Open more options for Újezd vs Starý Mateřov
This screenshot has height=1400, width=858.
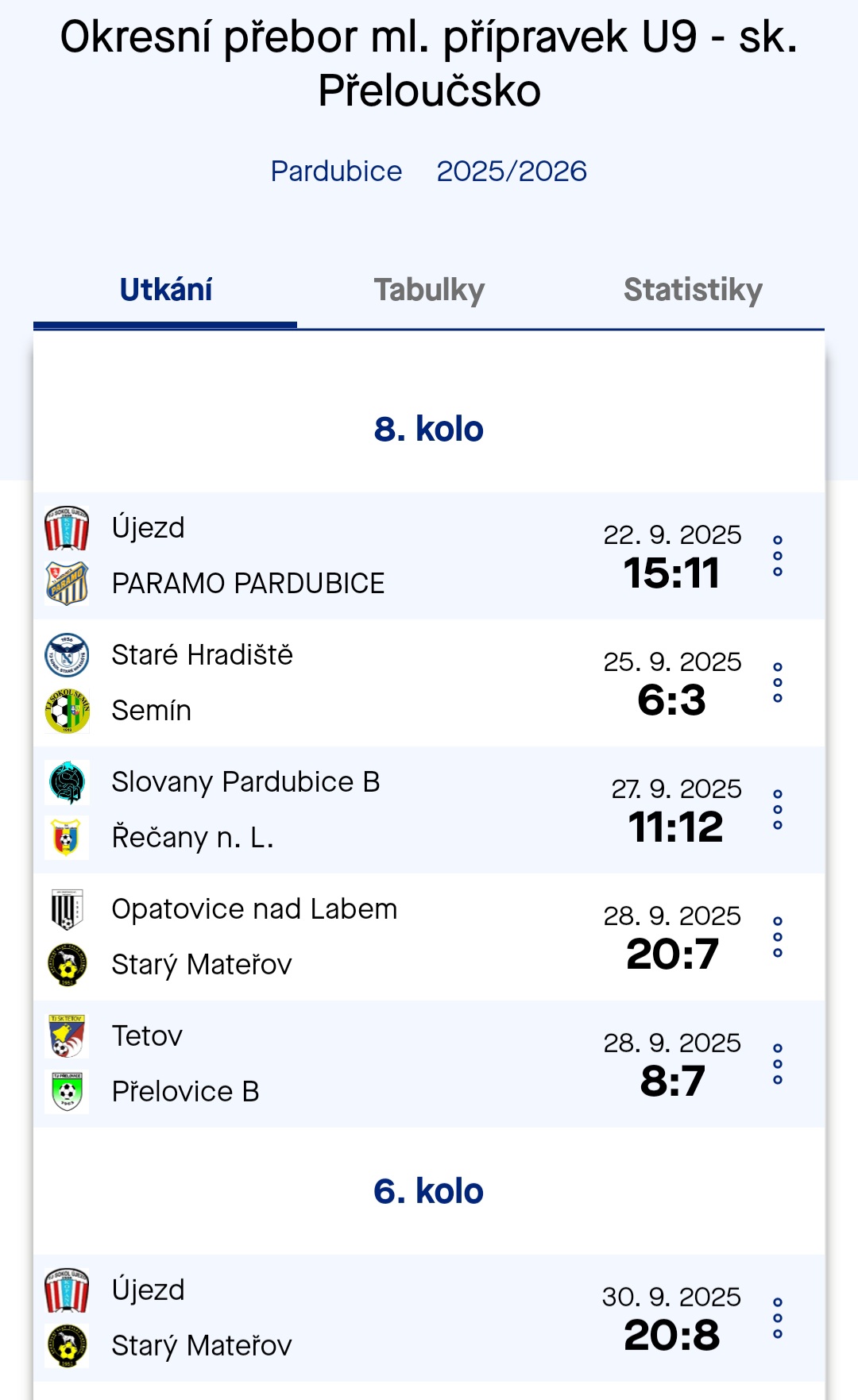tap(778, 1318)
